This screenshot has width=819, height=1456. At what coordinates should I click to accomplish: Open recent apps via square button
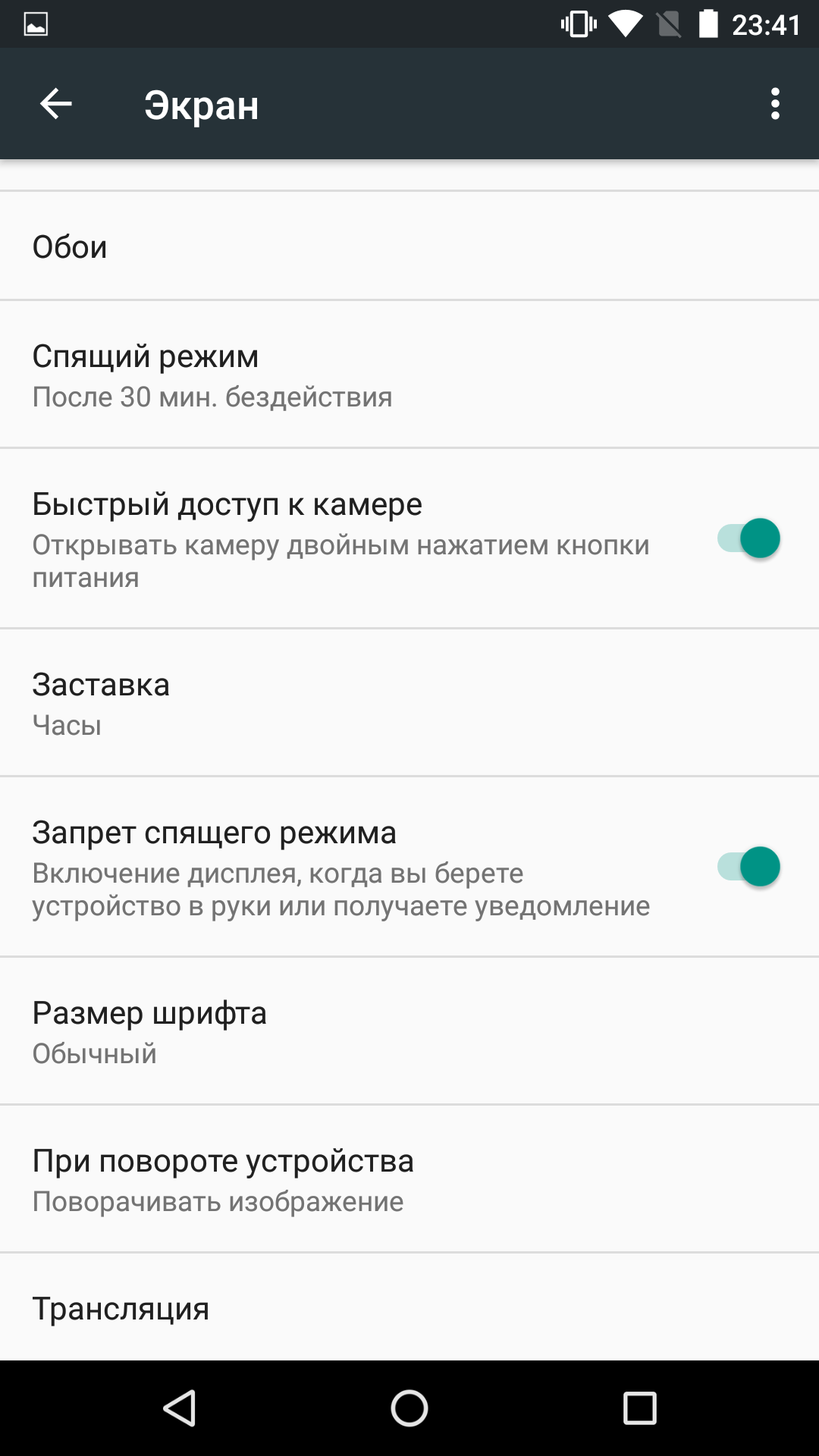639,1408
